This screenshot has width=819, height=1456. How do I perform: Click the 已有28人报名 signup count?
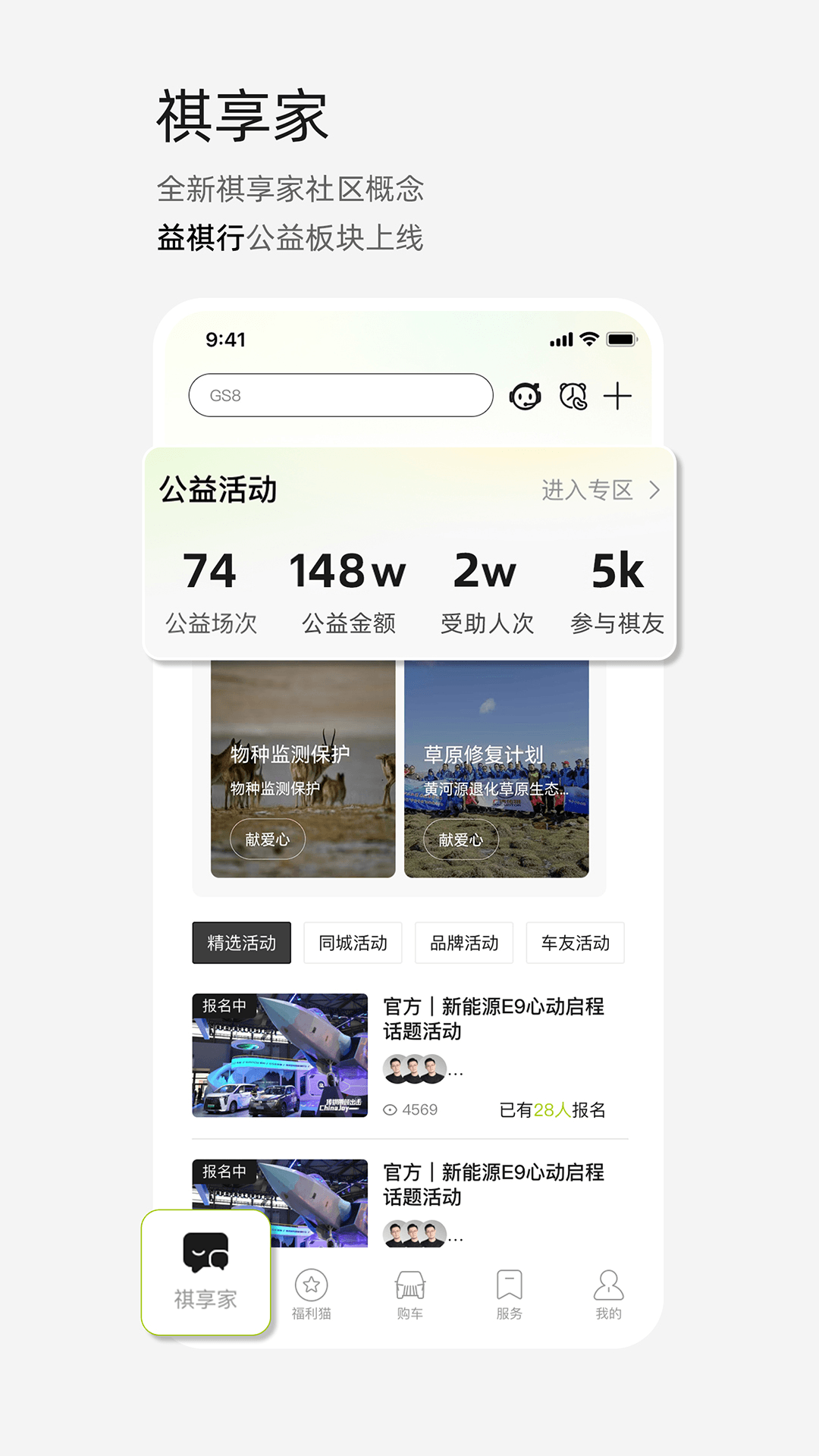554,1109
